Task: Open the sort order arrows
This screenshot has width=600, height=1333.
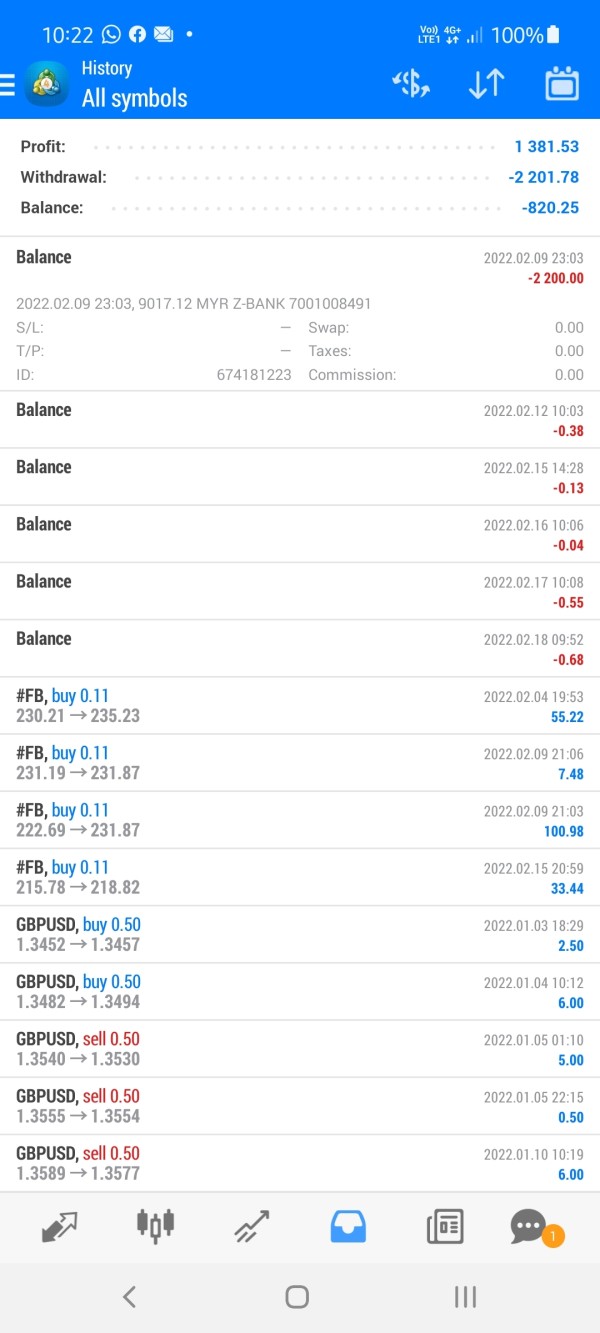Action: pyautogui.click(x=486, y=84)
